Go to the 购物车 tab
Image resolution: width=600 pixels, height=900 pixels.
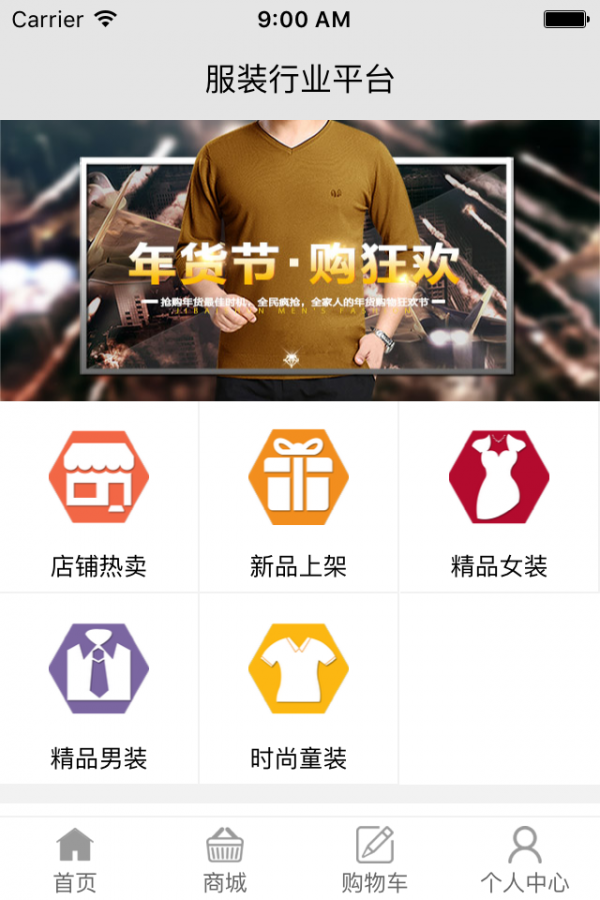[375, 859]
